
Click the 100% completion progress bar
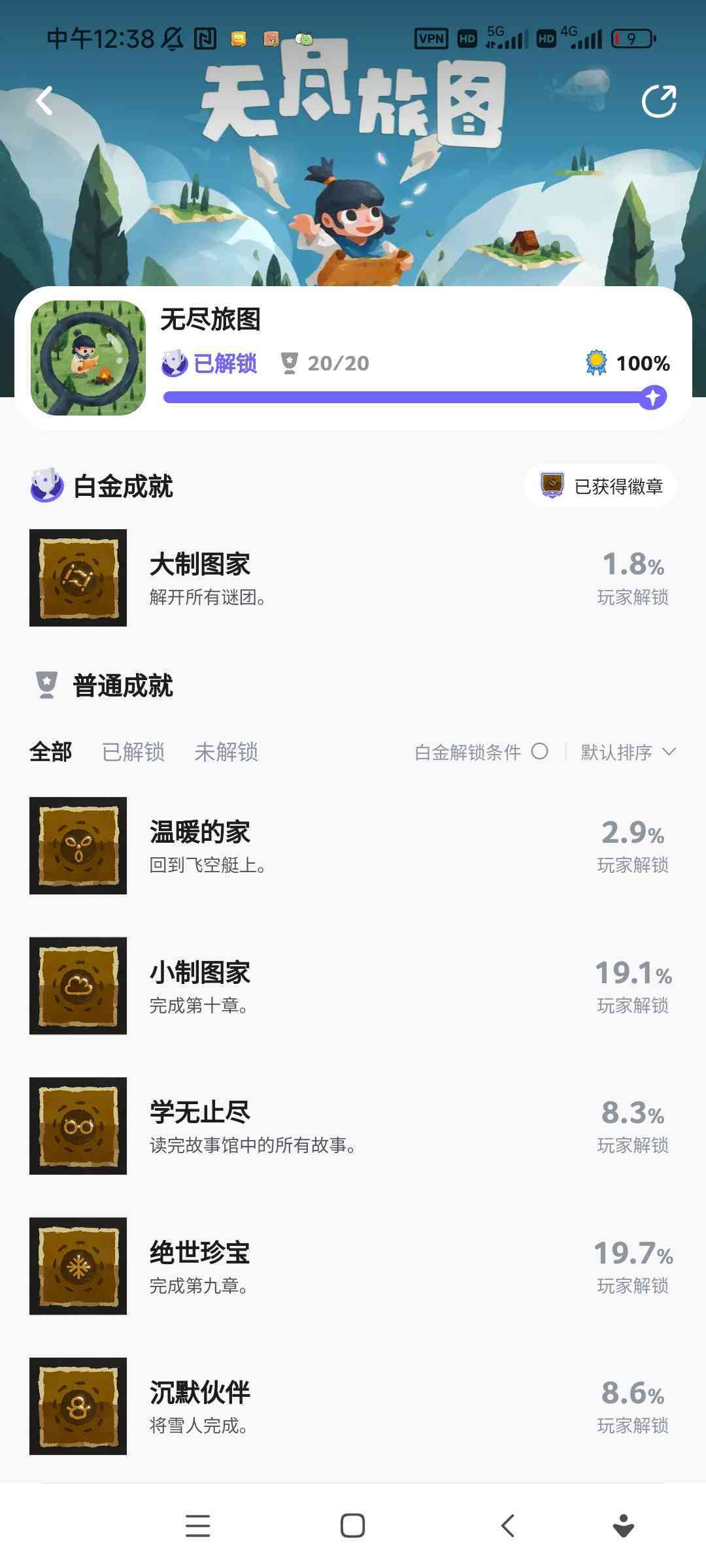(x=412, y=395)
